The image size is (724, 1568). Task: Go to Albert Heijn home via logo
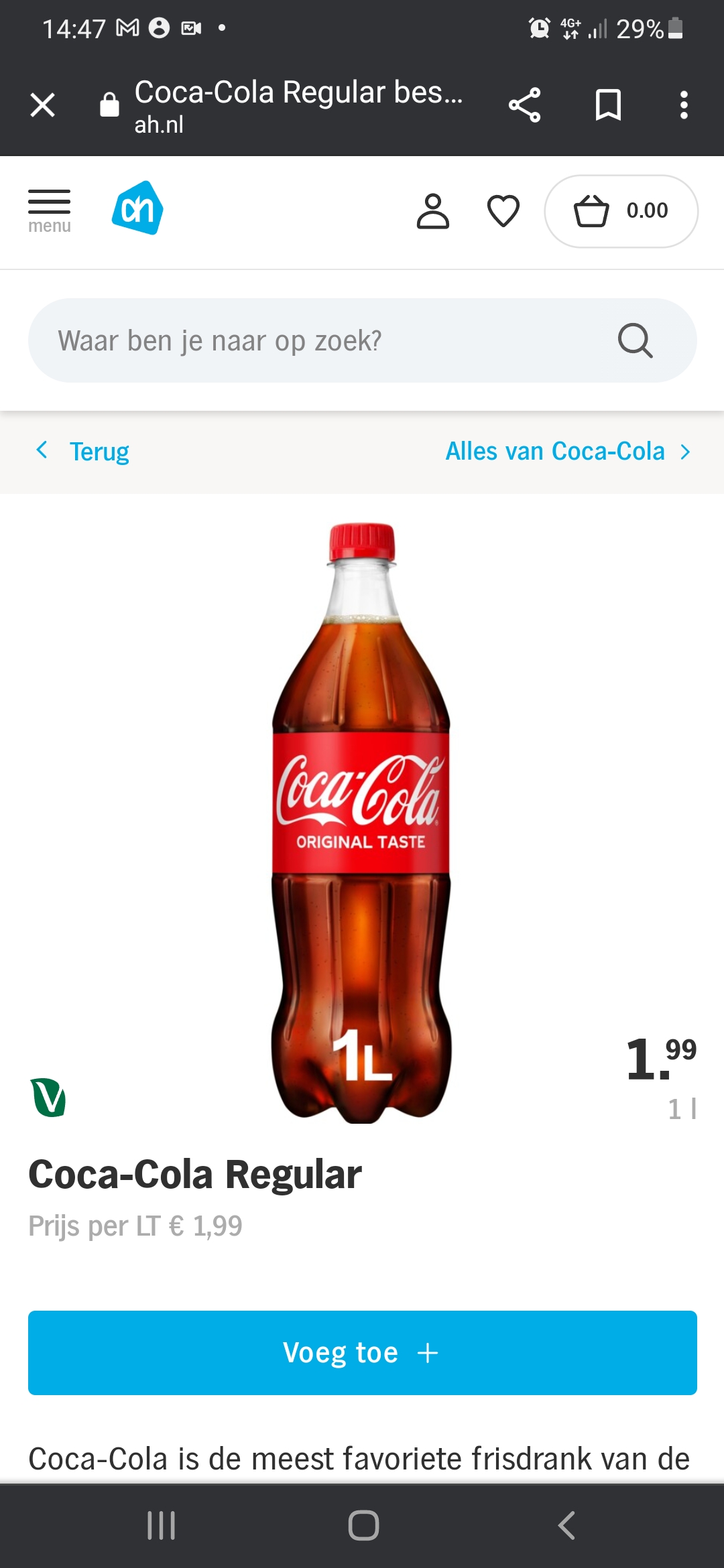[x=137, y=208]
